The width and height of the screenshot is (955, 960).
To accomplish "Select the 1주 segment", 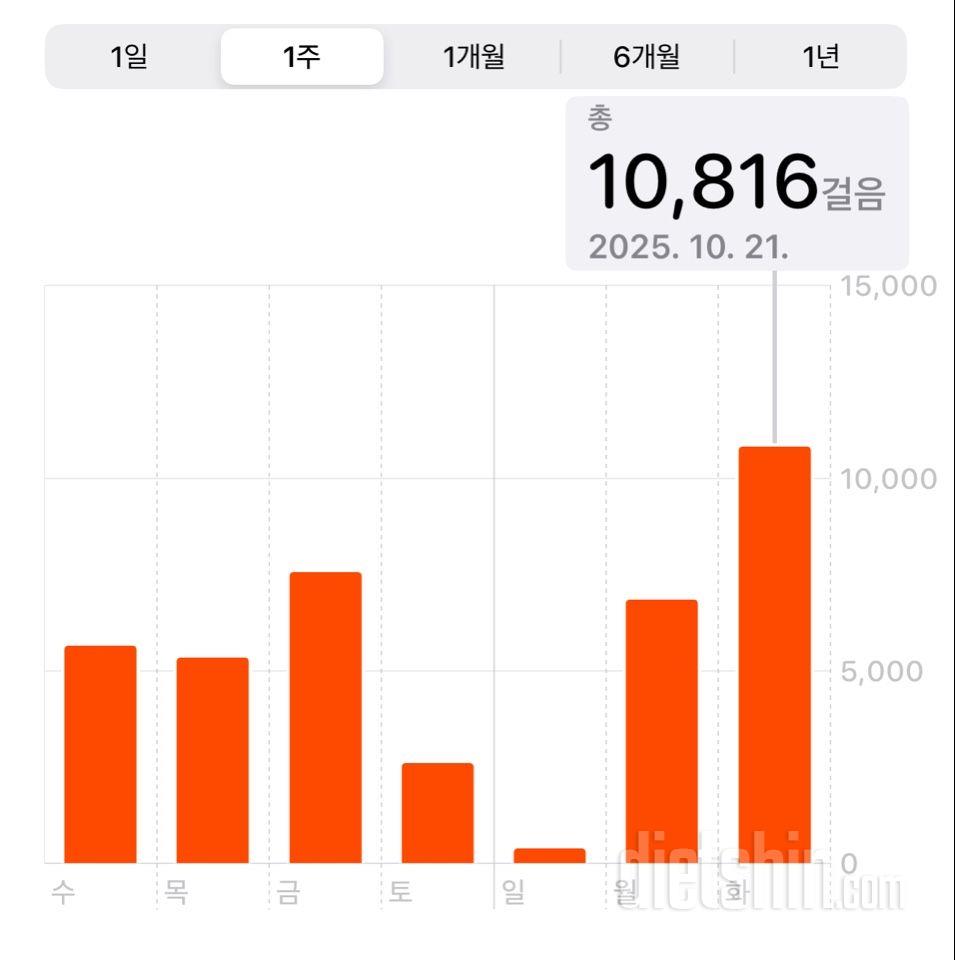I will tap(301, 57).
